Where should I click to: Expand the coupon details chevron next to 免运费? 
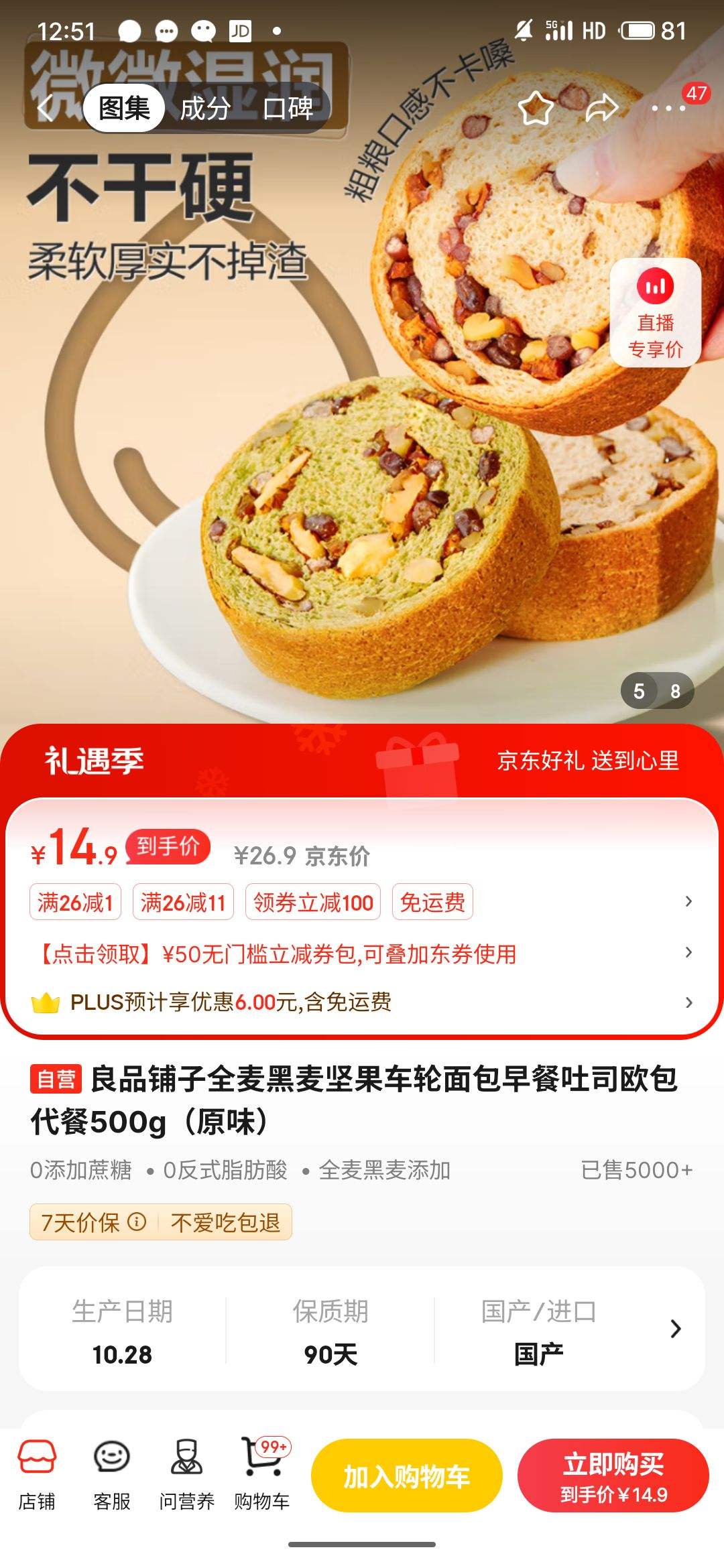(x=686, y=902)
